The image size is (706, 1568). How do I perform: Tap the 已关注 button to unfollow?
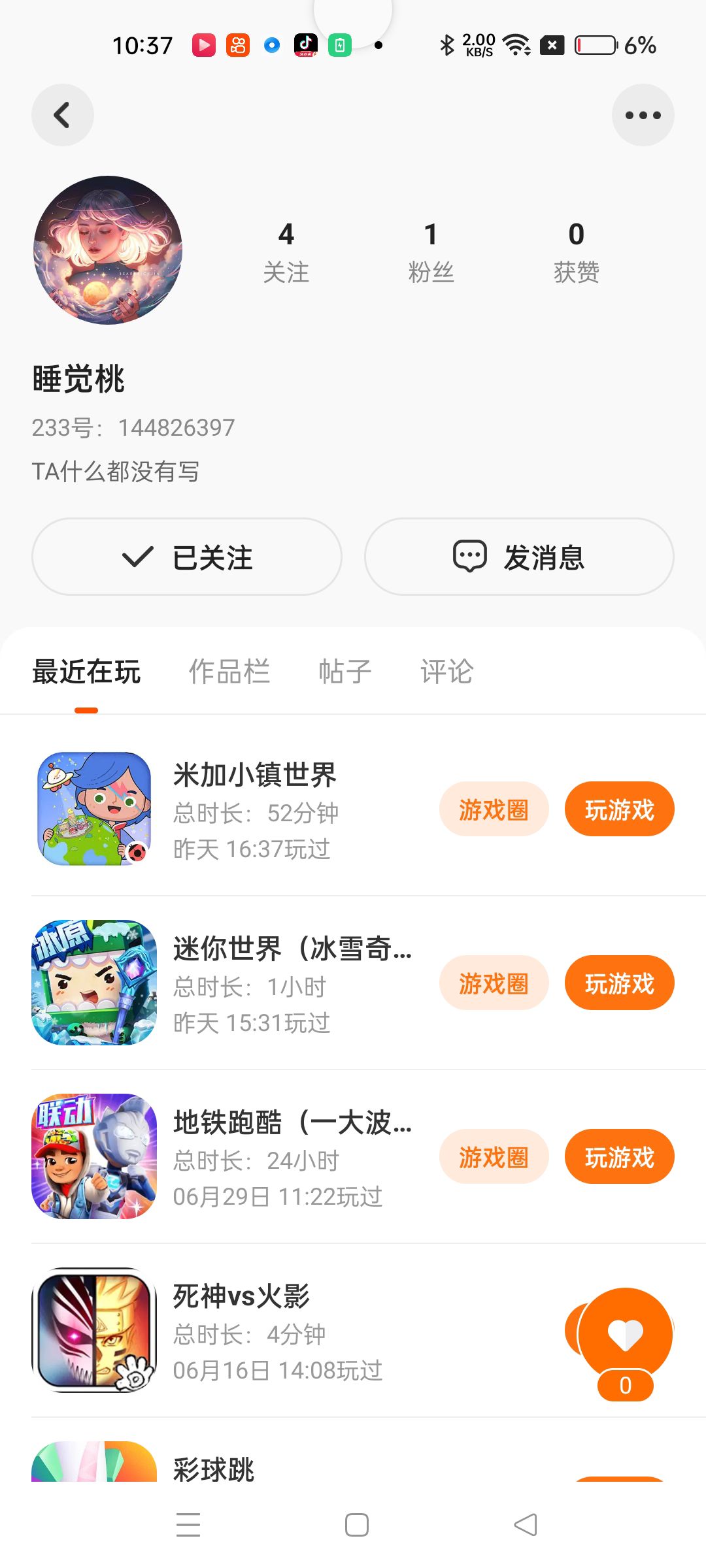187,557
